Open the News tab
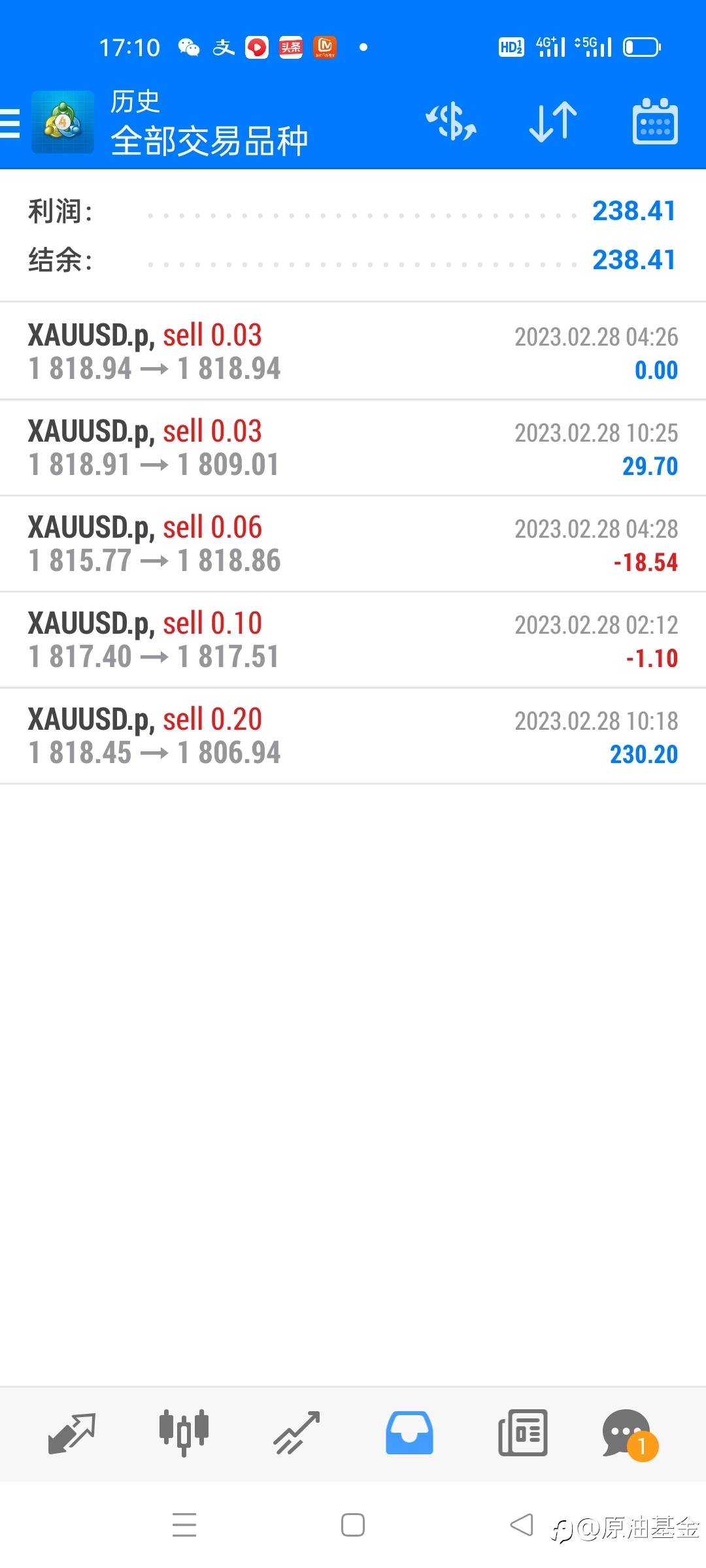The image size is (706, 1568). click(x=522, y=1433)
